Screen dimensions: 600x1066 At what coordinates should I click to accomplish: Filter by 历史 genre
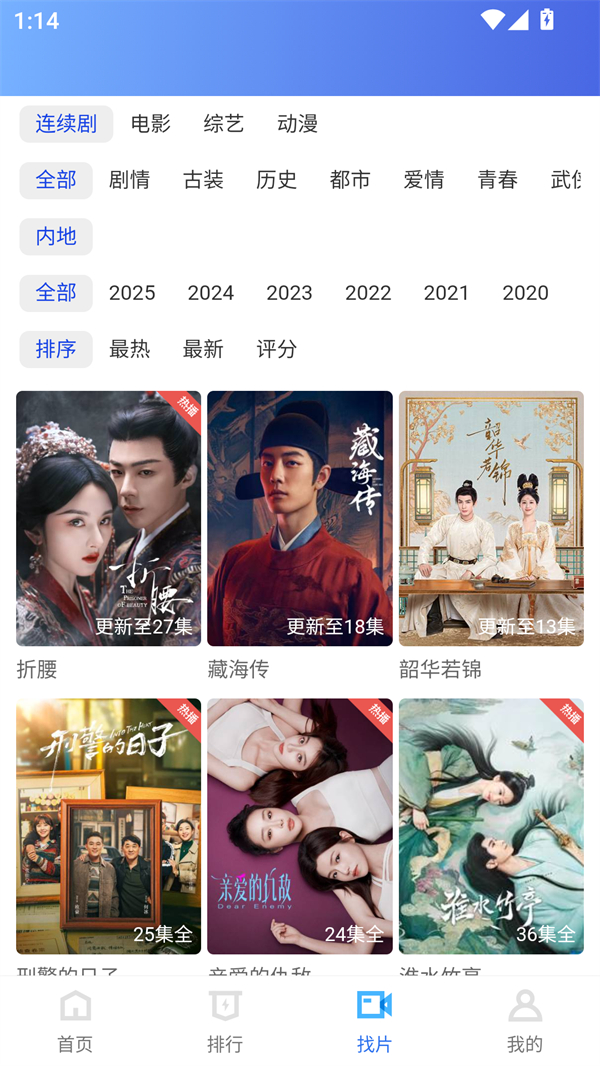(277, 180)
